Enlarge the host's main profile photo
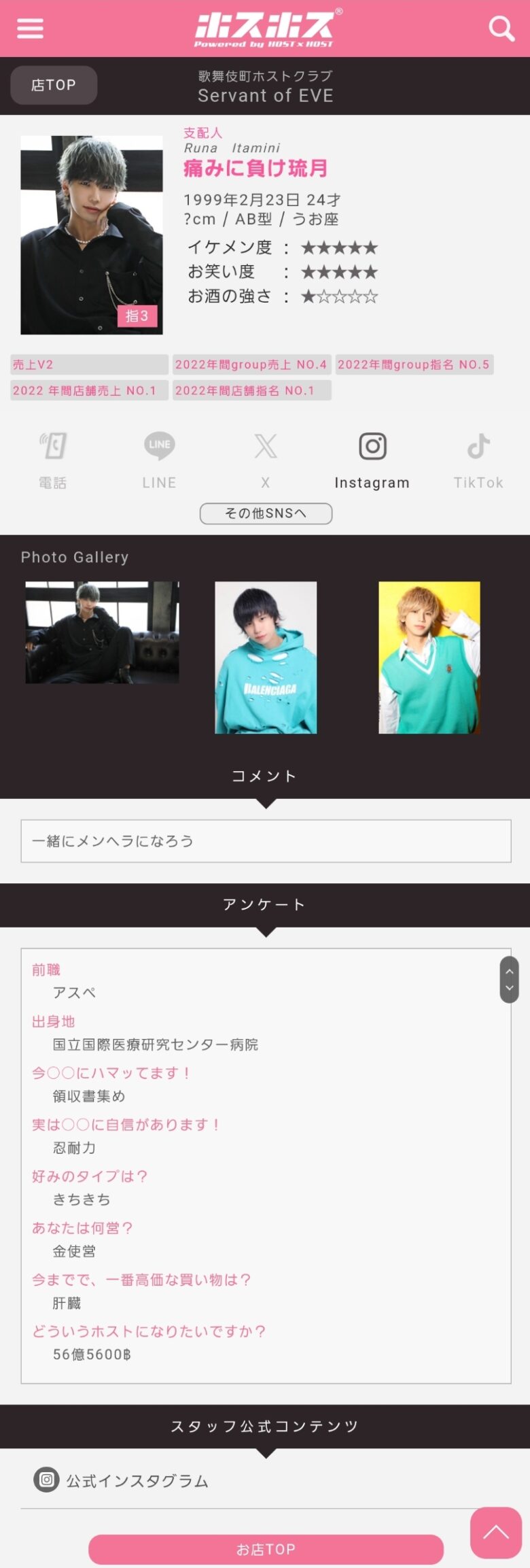The image size is (530, 1568). pos(92,235)
